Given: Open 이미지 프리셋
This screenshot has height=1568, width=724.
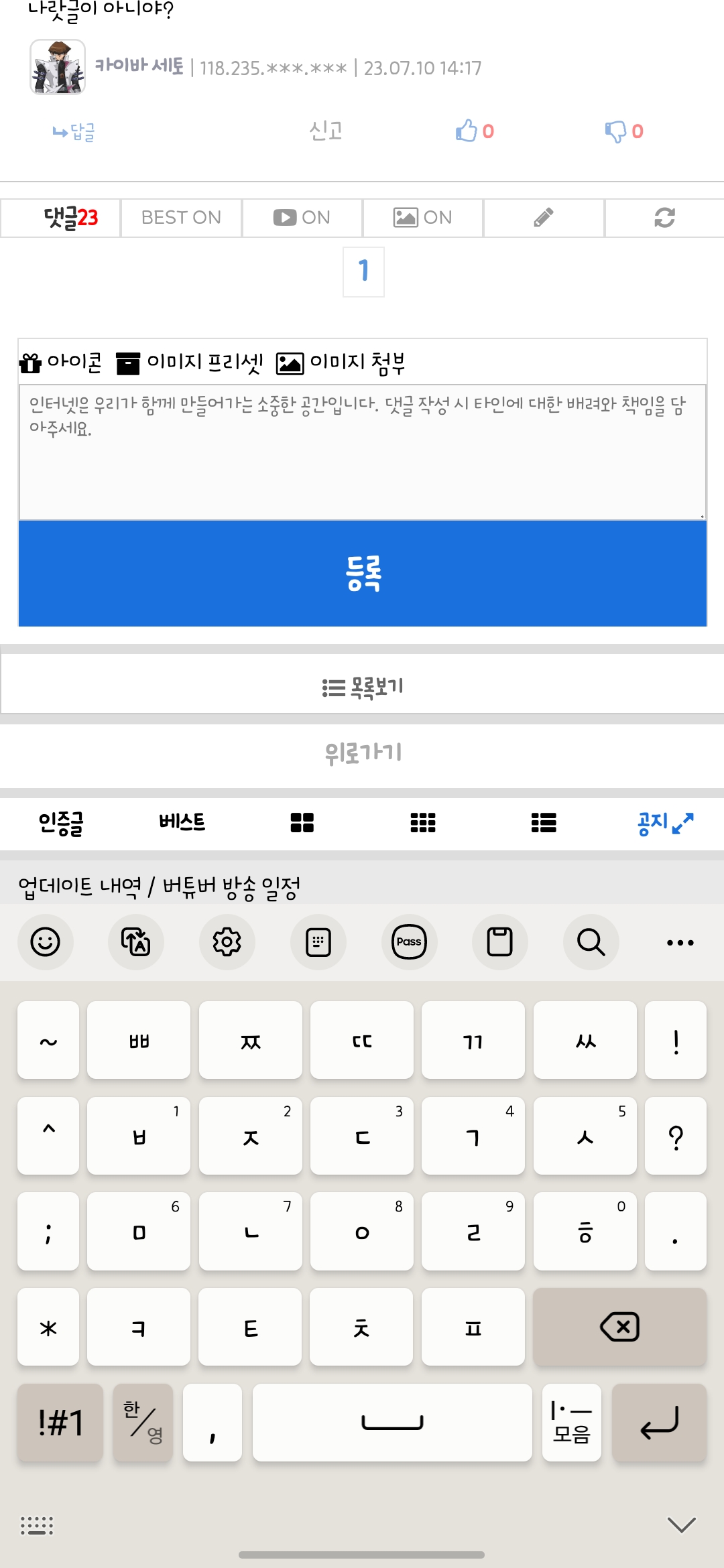Looking at the screenshot, I should click(190, 363).
